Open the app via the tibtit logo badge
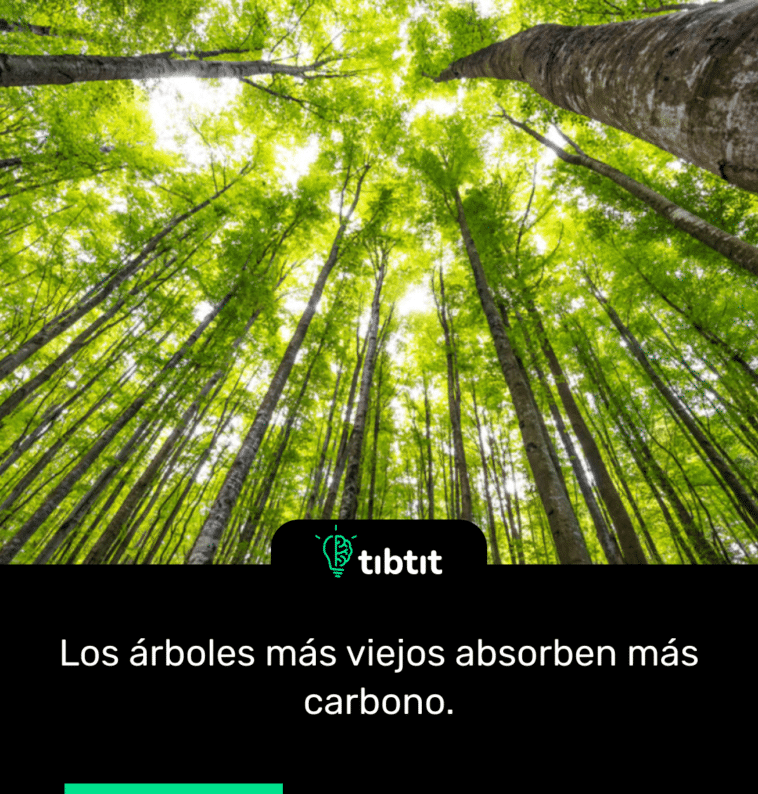The image size is (758, 794). tap(377, 553)
